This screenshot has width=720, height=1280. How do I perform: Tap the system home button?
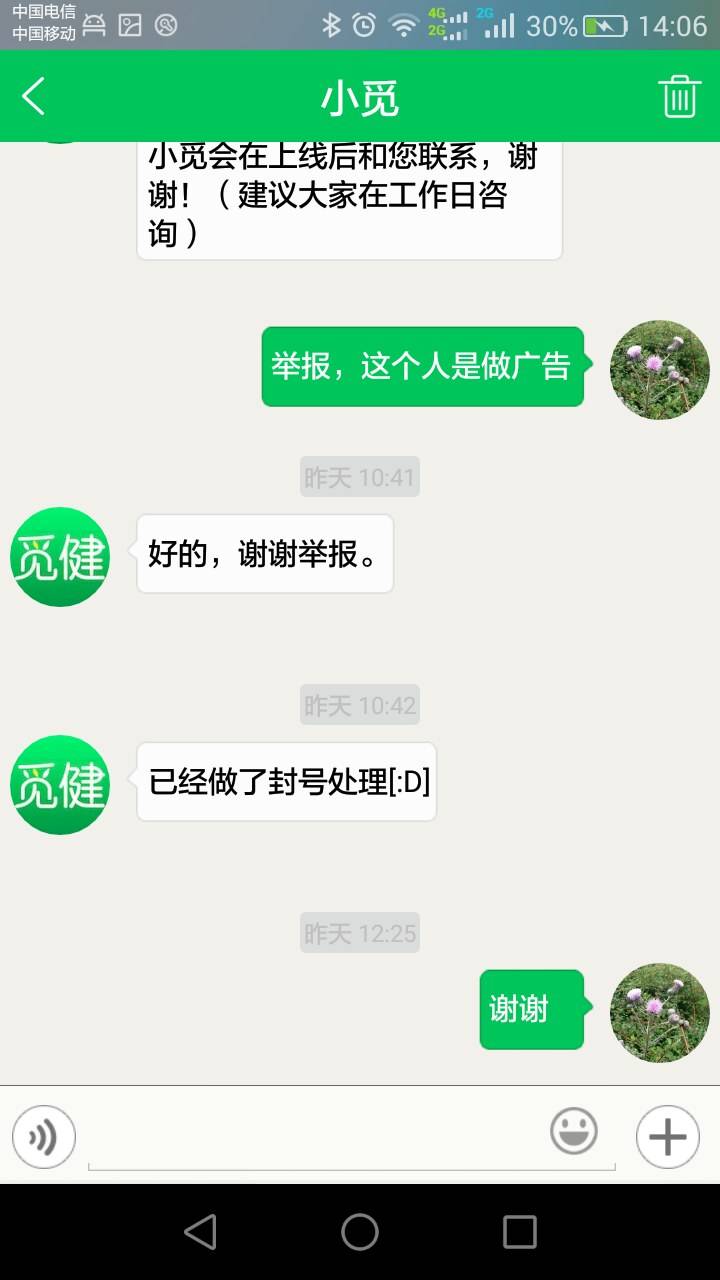(360, 1232)
